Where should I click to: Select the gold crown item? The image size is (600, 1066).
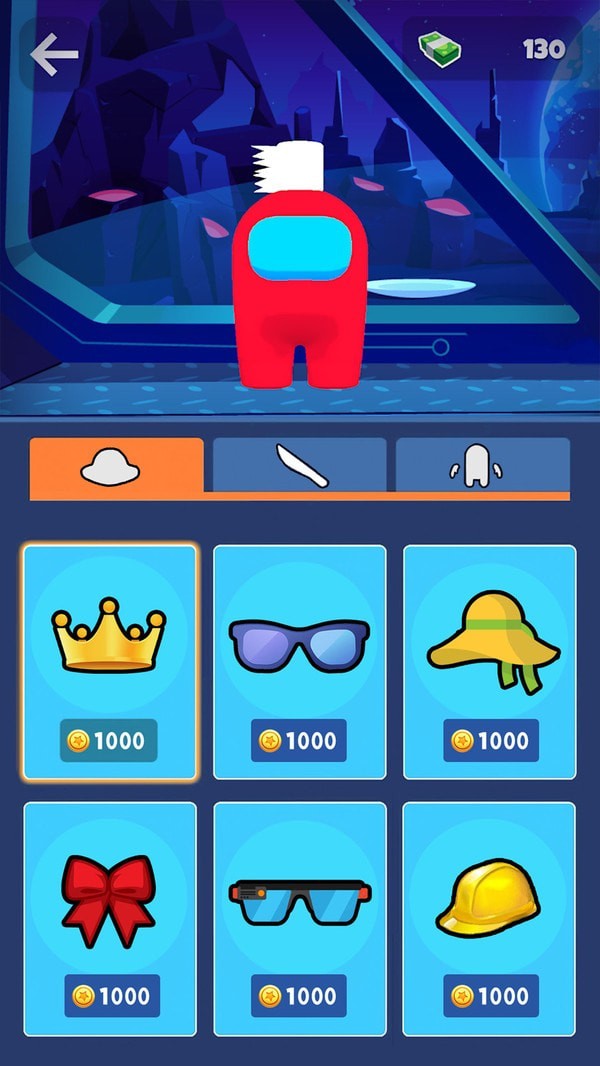[110, 662]
